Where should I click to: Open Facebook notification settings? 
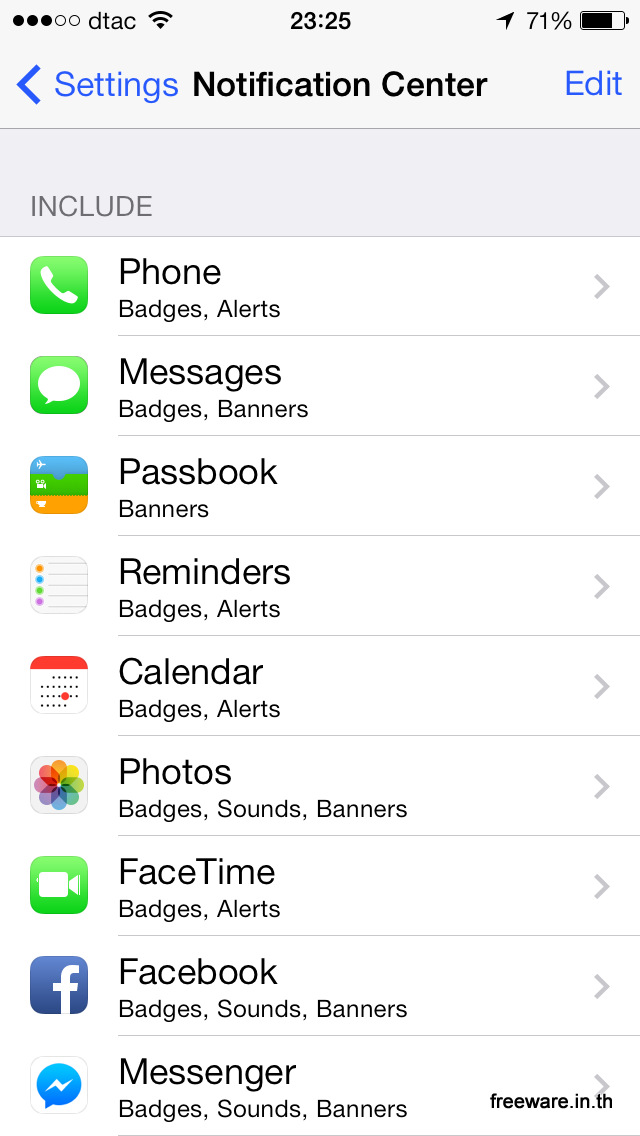coord(320,986)
